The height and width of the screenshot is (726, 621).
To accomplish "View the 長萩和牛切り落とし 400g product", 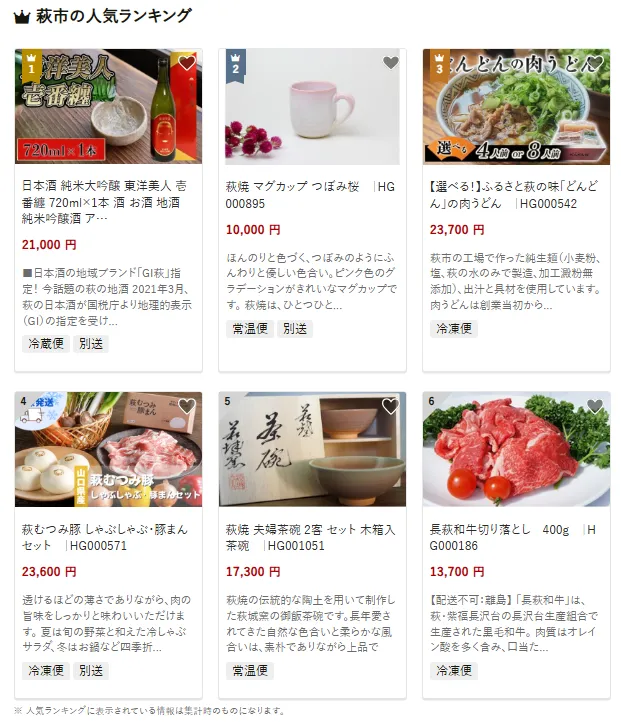I will 516,536.
